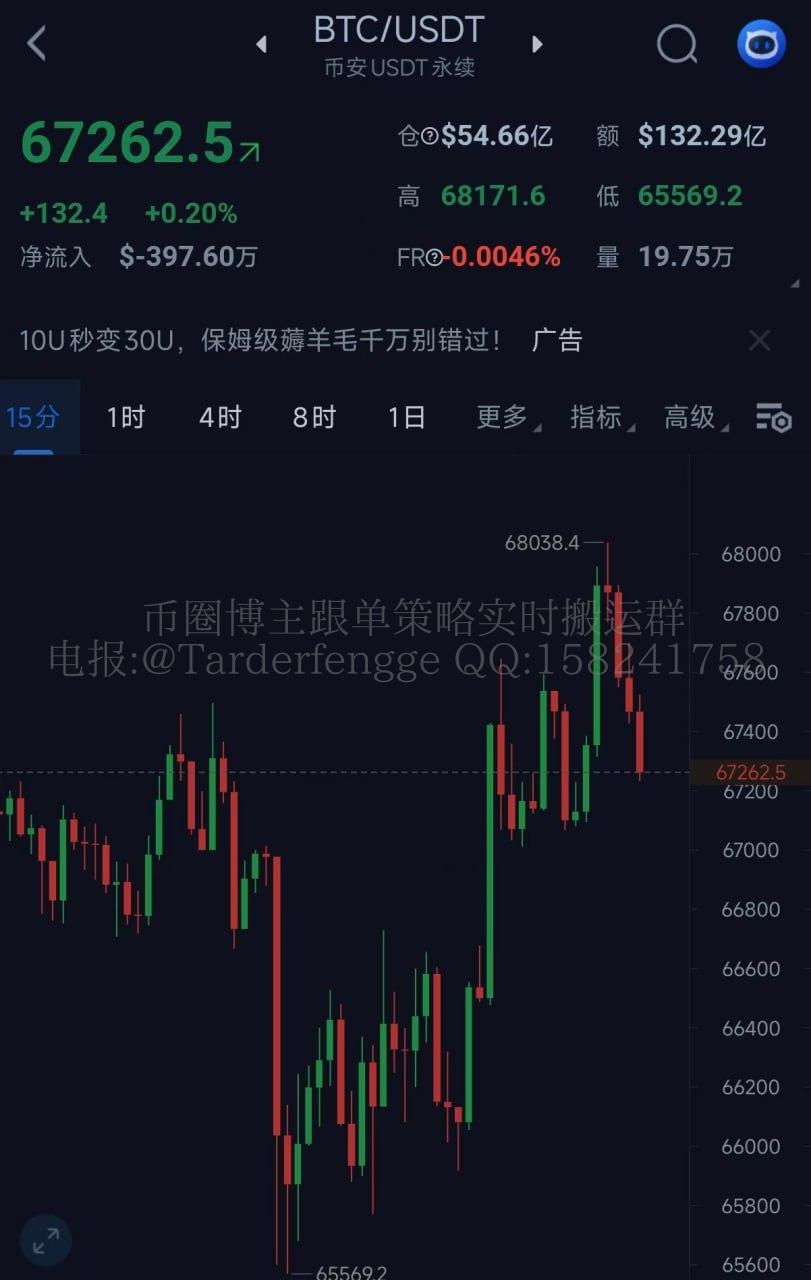Dismiss the advertisement banner
Image resolution: width=811 pixels, height=1280 pixels.
[759, 341]
